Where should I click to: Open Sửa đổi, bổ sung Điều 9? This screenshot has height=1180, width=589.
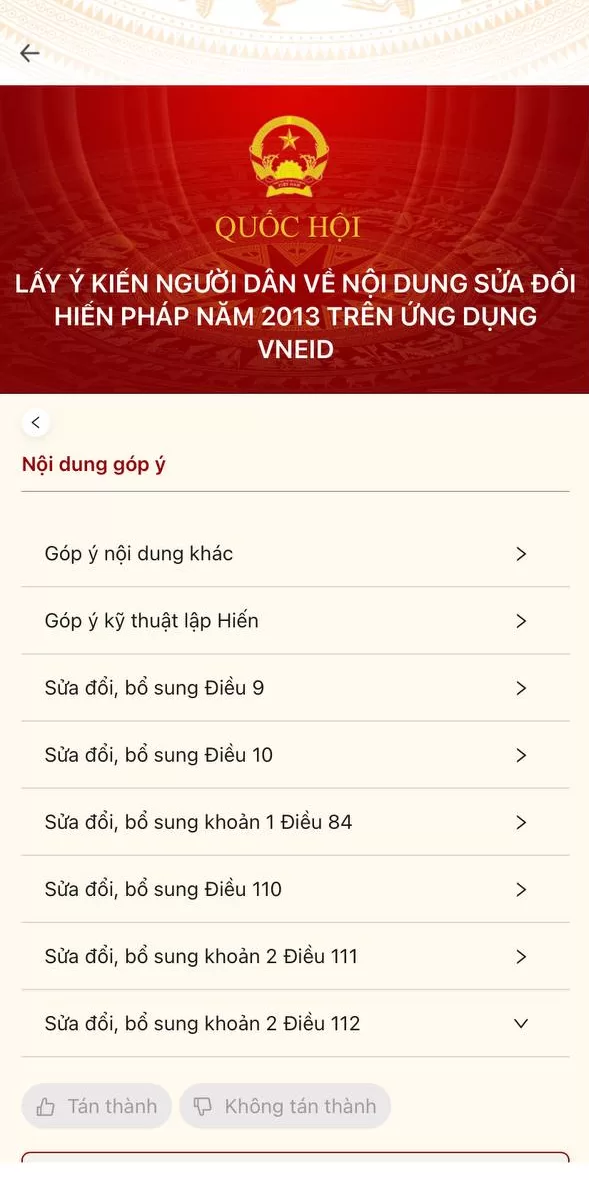(295, 688)
